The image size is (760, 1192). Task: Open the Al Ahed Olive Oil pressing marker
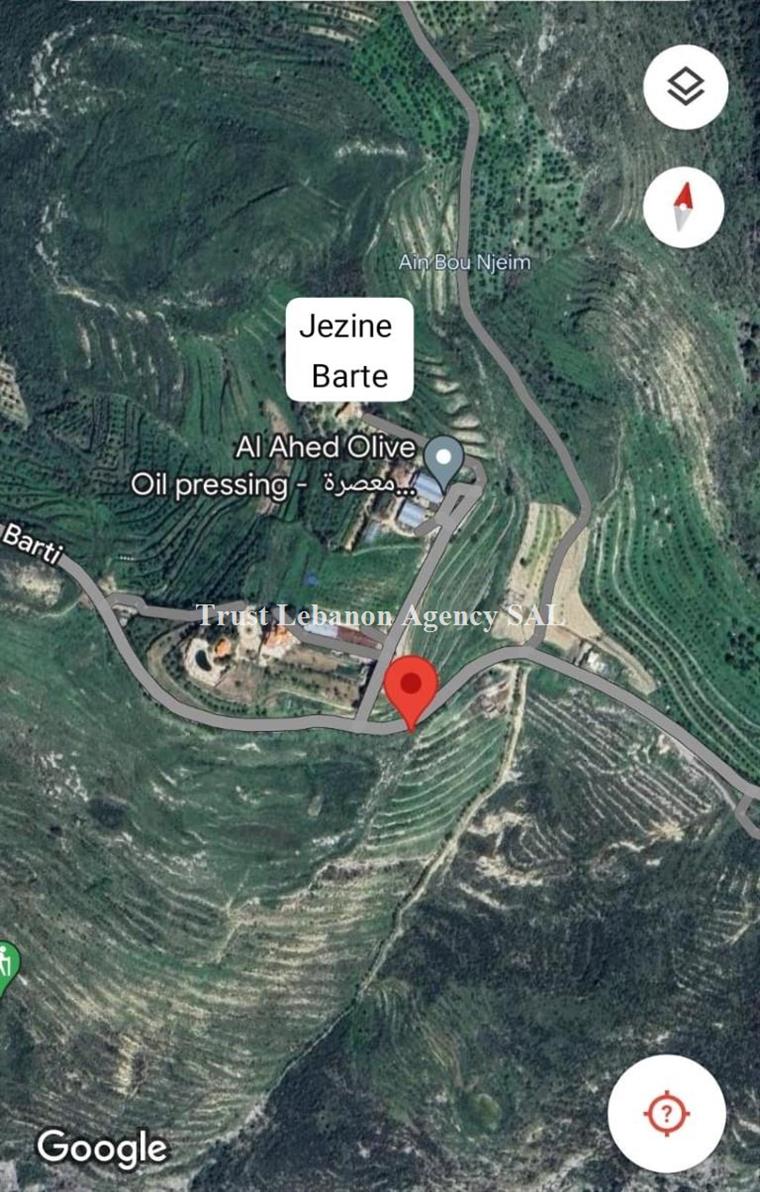tap(443, 459)
